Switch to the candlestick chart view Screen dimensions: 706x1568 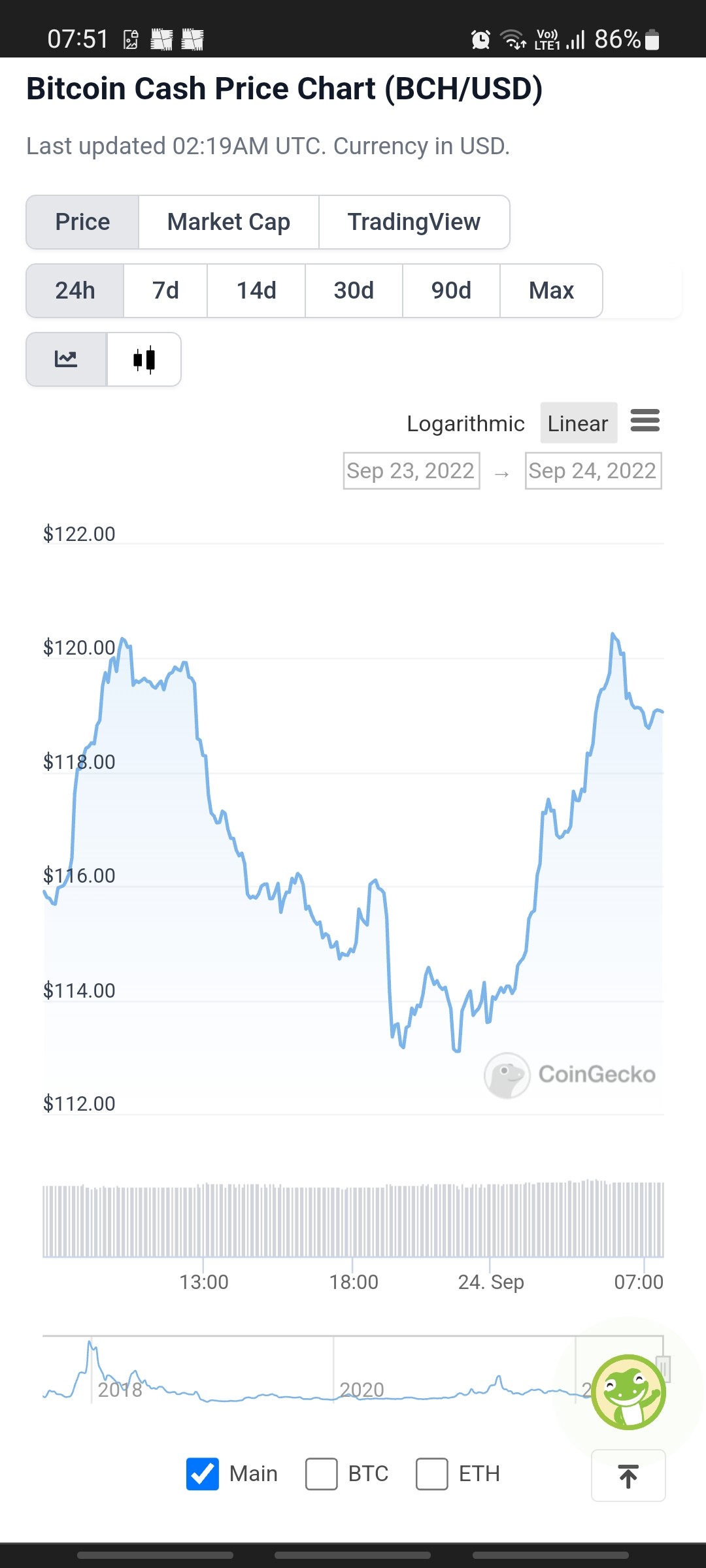coord(144,359)
